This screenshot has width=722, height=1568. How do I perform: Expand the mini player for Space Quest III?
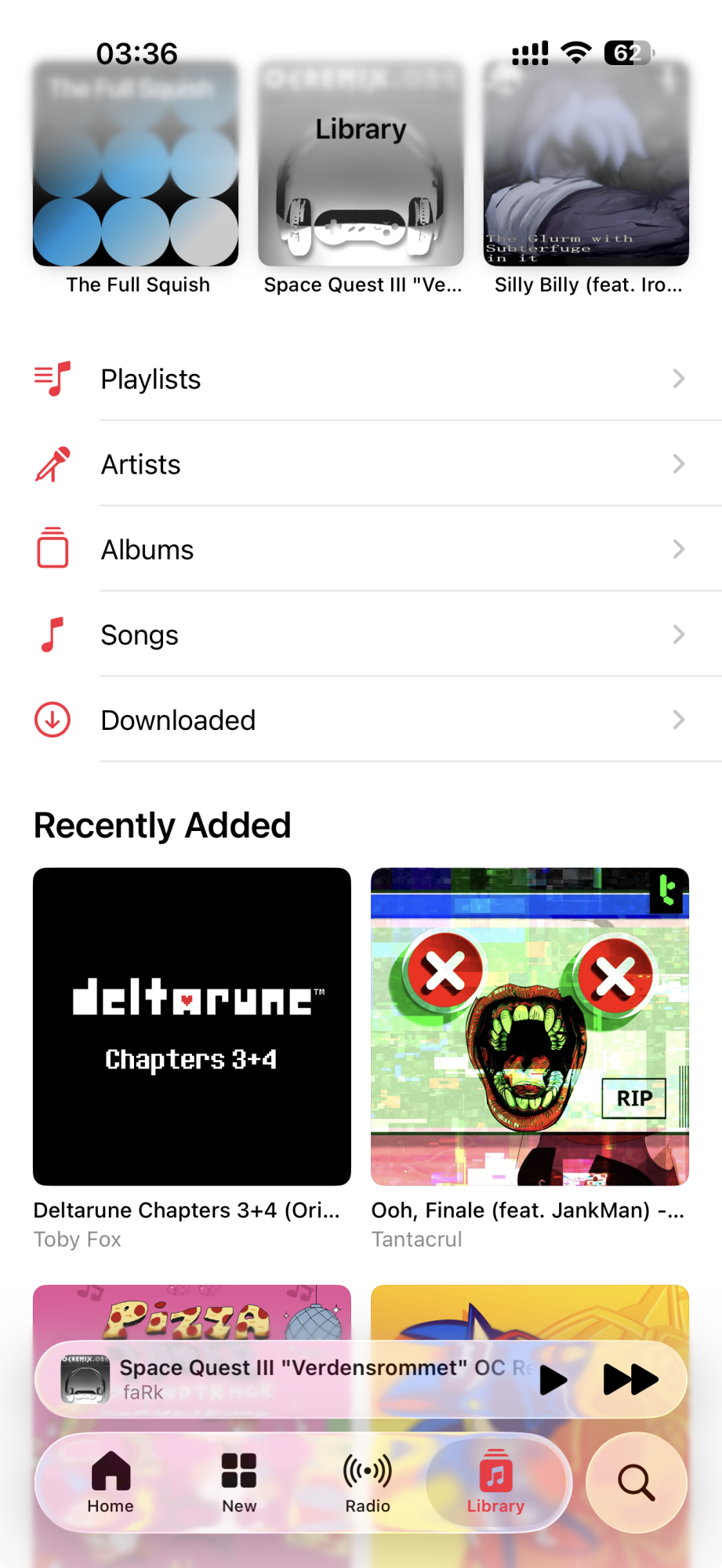[298, 1380]
